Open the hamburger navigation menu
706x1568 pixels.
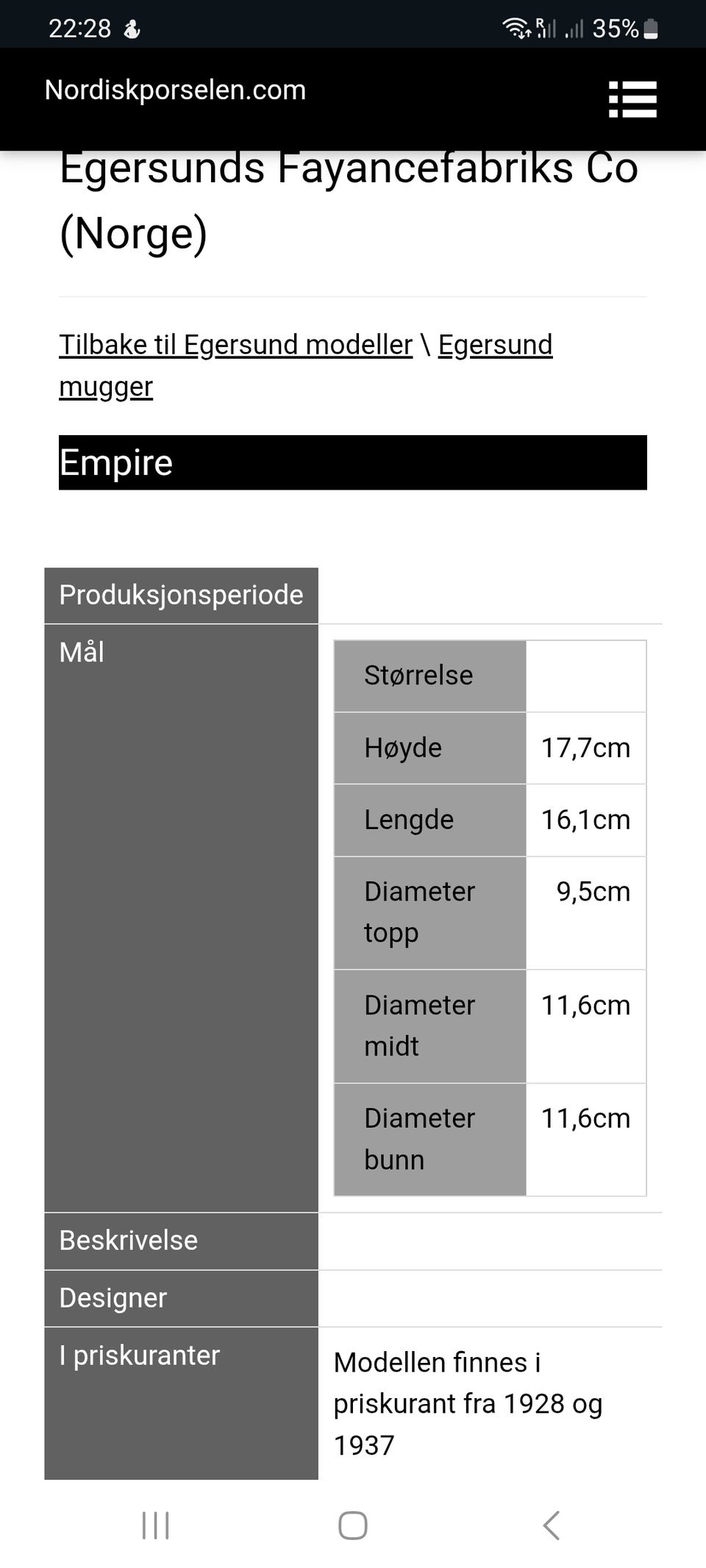(x=632, y=100)
